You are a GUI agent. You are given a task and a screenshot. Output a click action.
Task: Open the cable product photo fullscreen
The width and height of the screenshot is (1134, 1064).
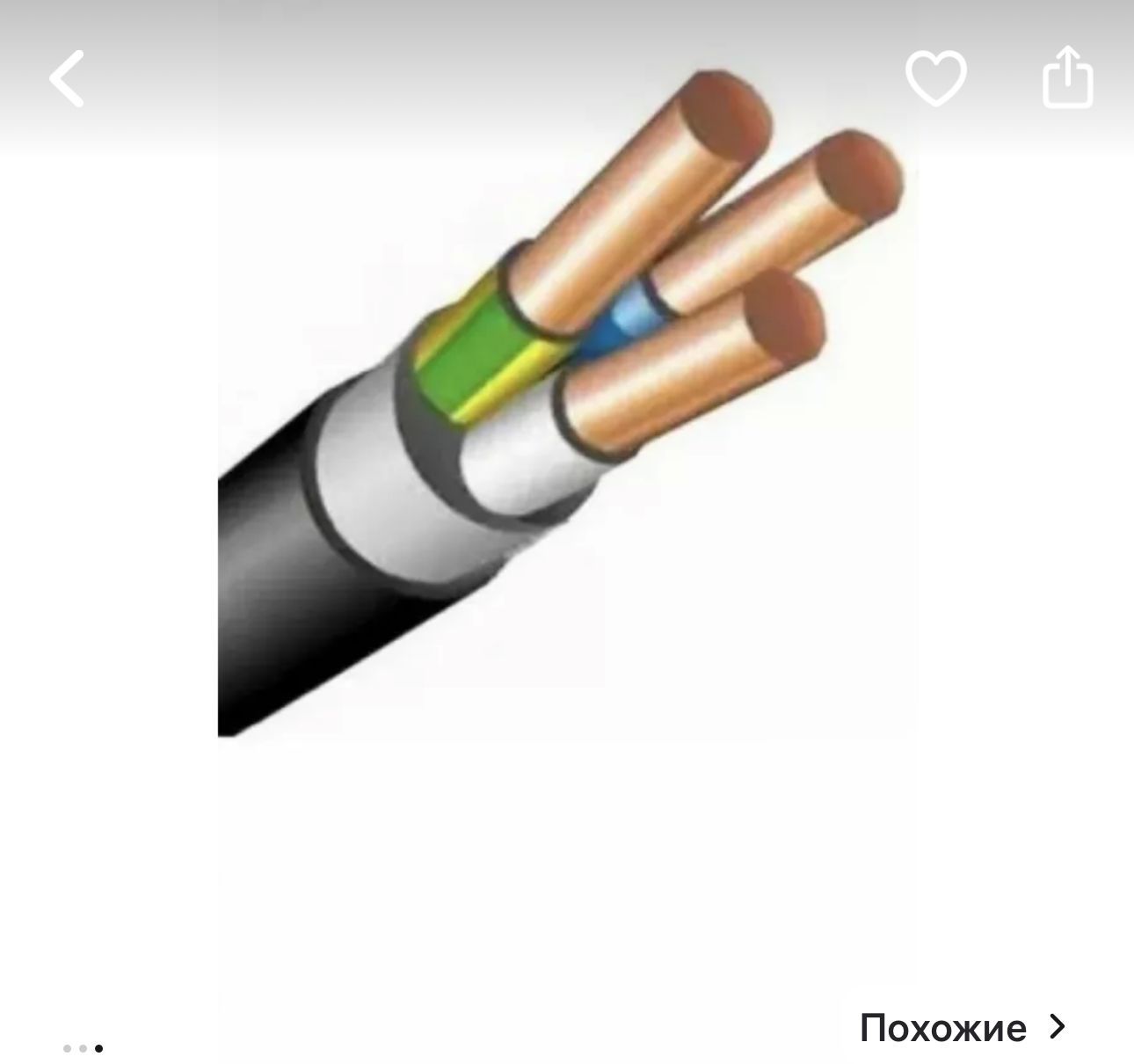click(x=567, y=404)
